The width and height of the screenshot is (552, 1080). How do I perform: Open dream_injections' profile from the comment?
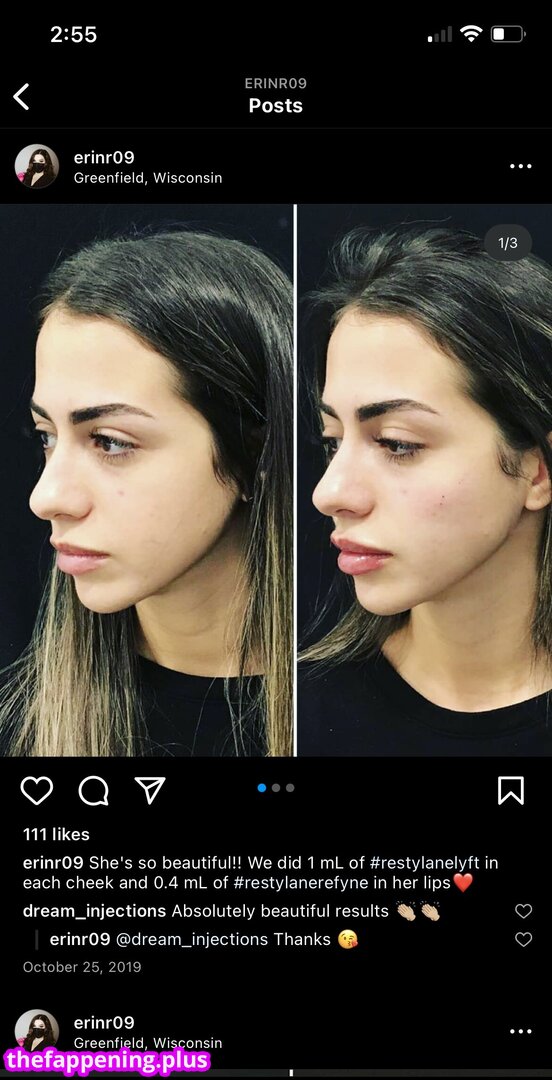tap(94, 911)
